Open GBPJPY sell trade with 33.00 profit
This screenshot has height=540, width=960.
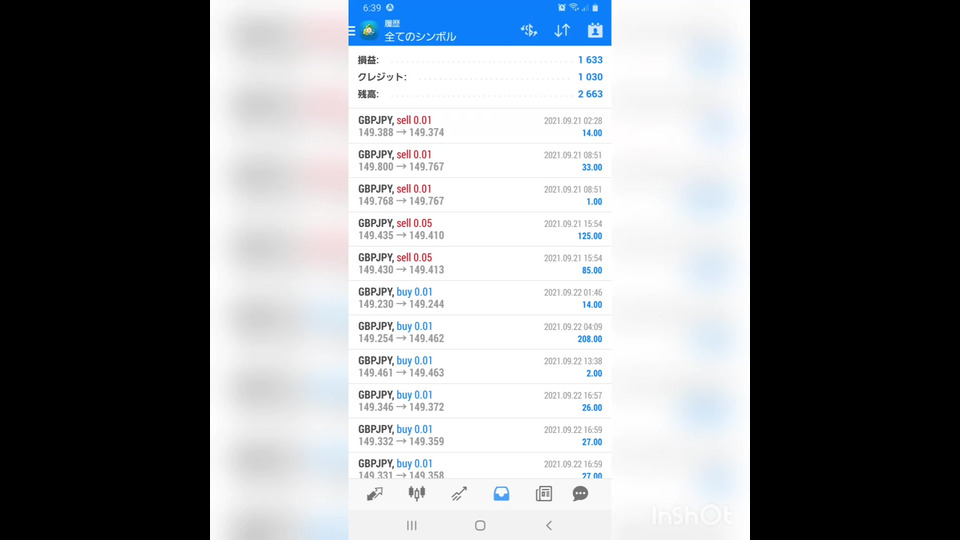pos(480,161)
